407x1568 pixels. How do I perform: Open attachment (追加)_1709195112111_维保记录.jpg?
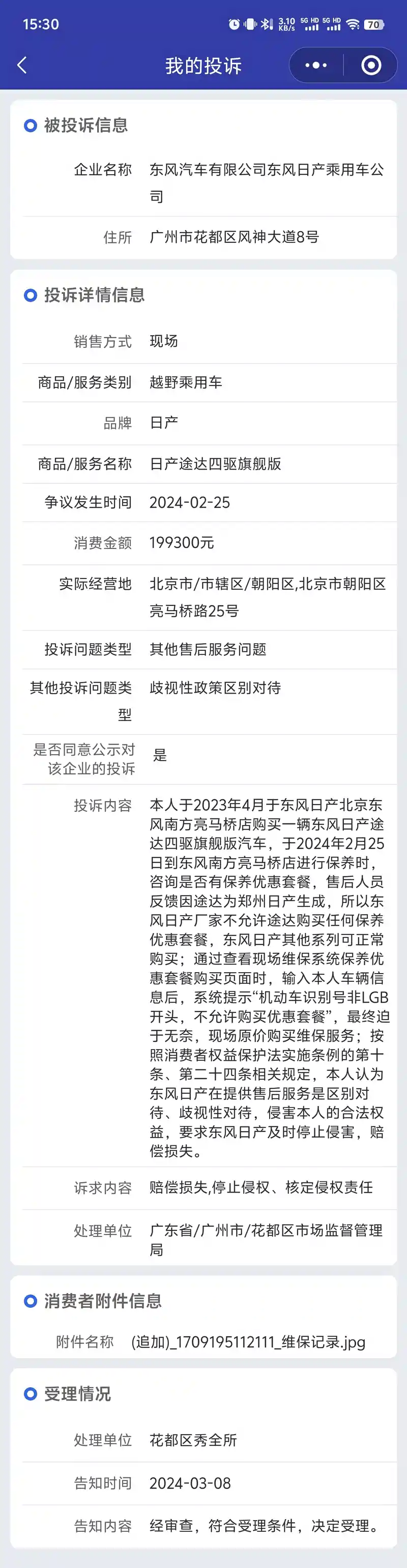248,1341
